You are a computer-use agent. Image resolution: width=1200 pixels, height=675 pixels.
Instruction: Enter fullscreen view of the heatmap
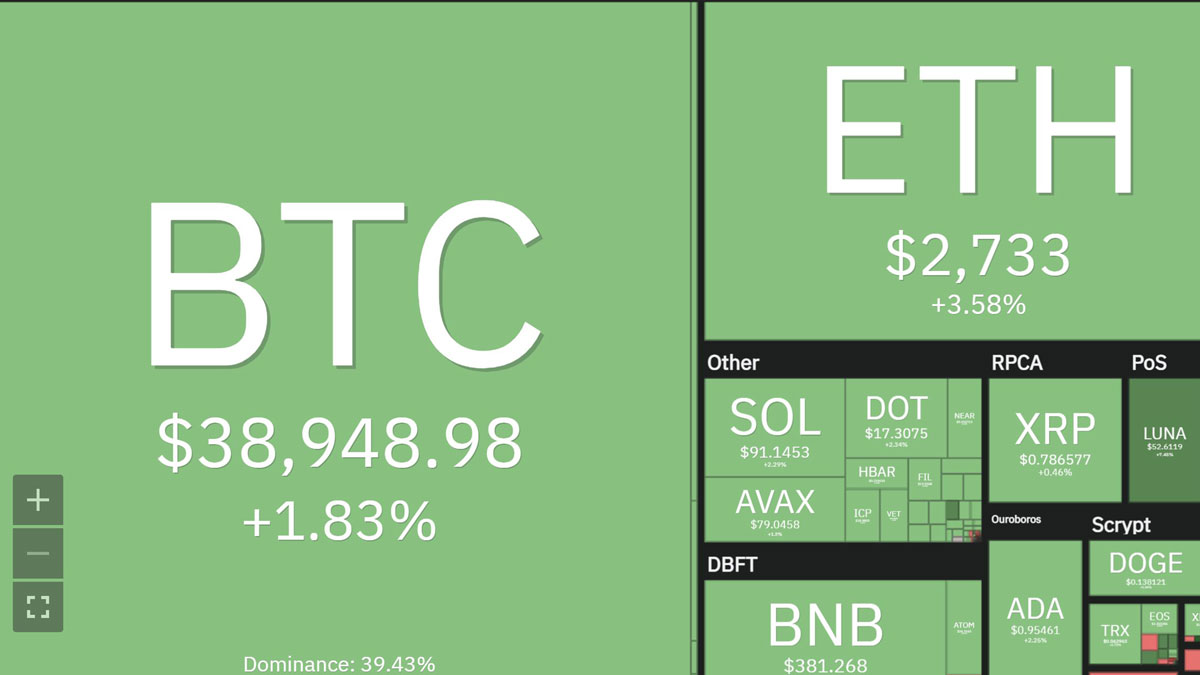pos(38,606)
